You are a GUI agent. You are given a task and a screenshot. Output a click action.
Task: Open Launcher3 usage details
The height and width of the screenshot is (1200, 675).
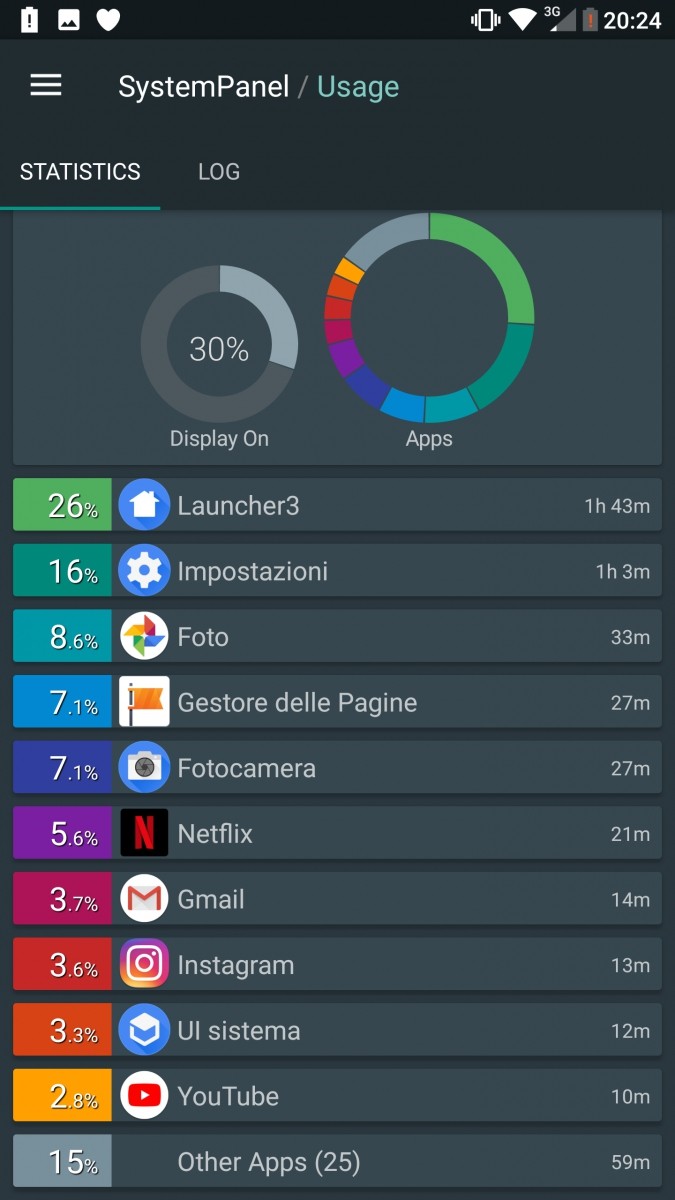[x=337, y=505]
